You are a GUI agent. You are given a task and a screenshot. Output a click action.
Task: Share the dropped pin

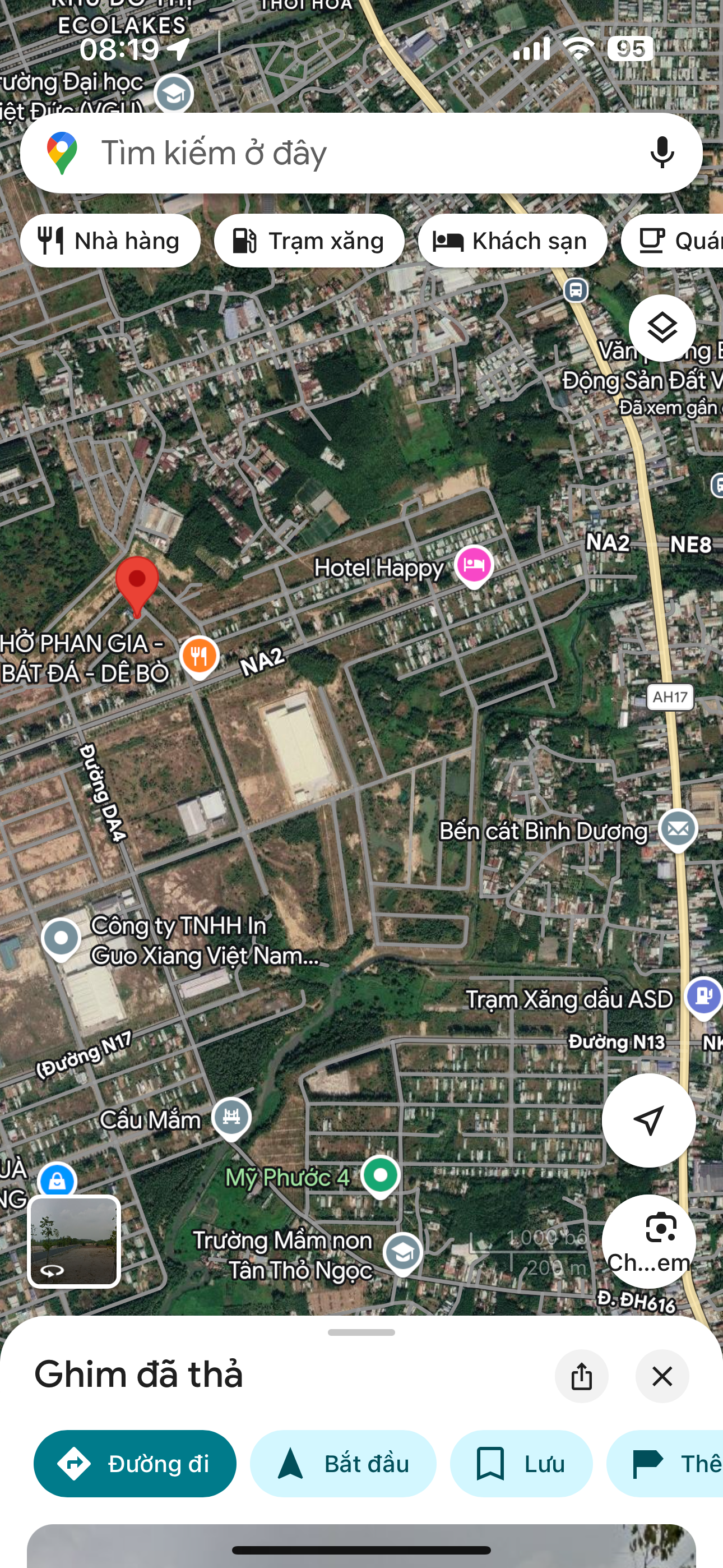581,1376
